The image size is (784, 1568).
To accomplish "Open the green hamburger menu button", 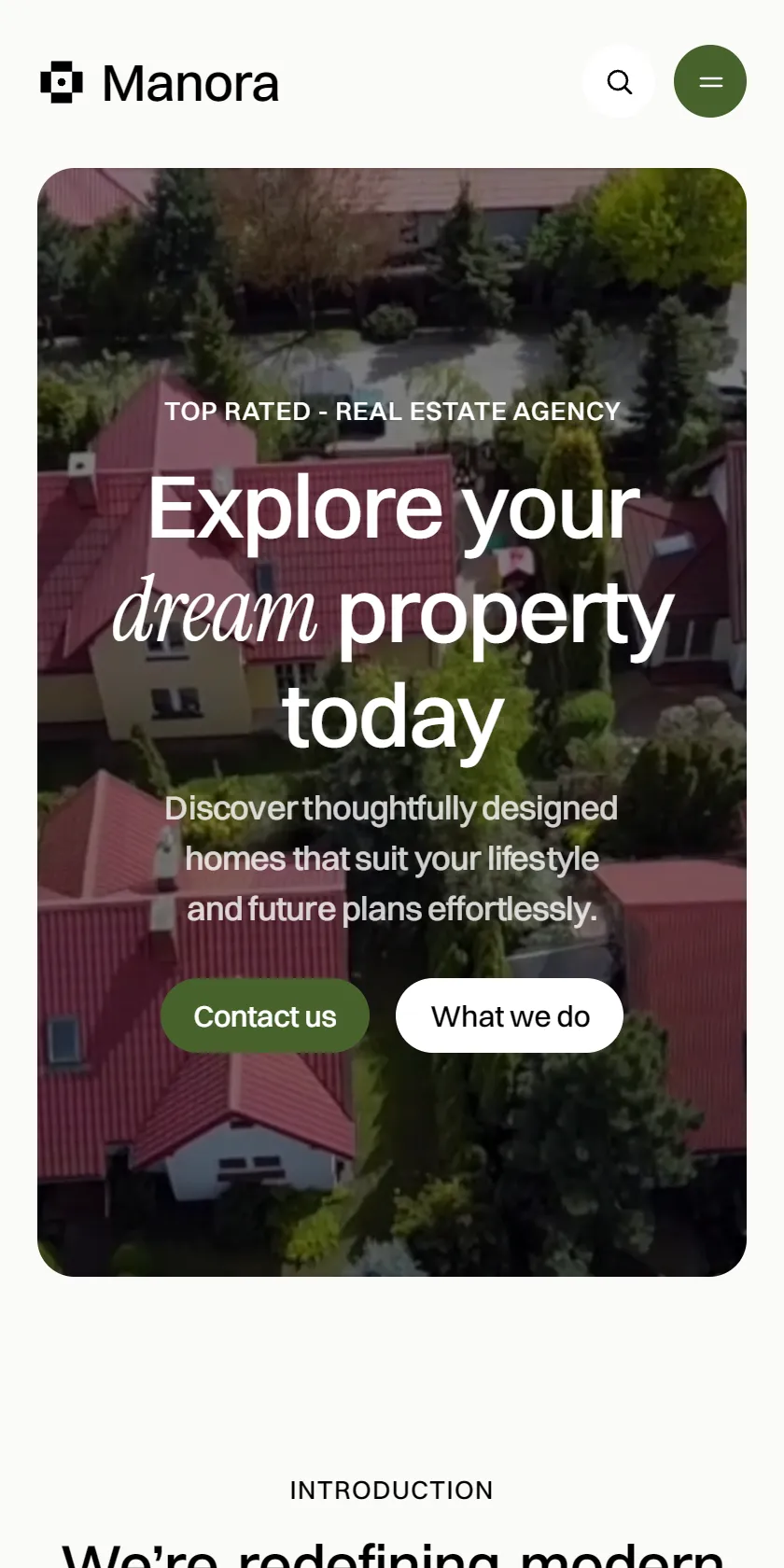I will coord(710,82).
